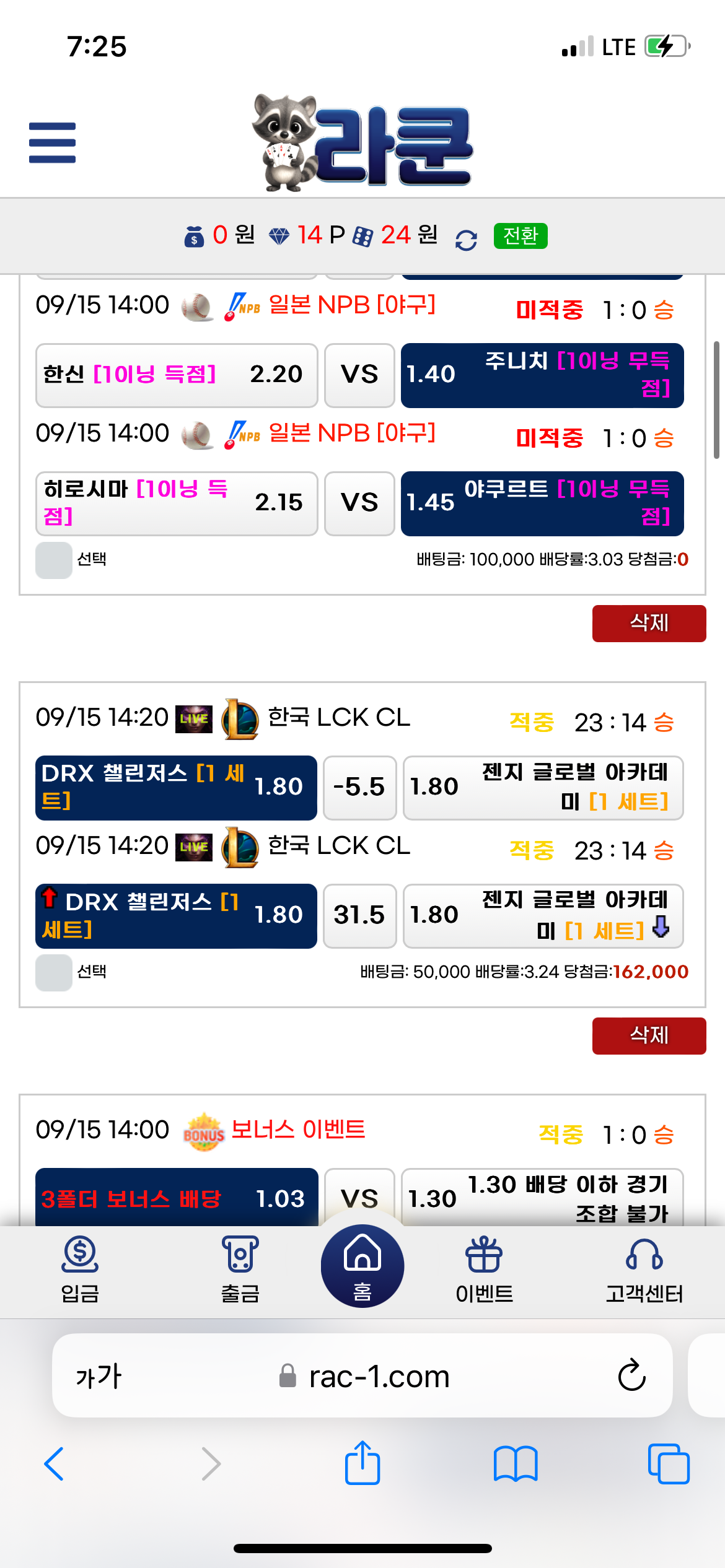The width and height of the screenshot is (725, 1568).
Task: Show open Safari tabs
Action: coord(668,1464)
